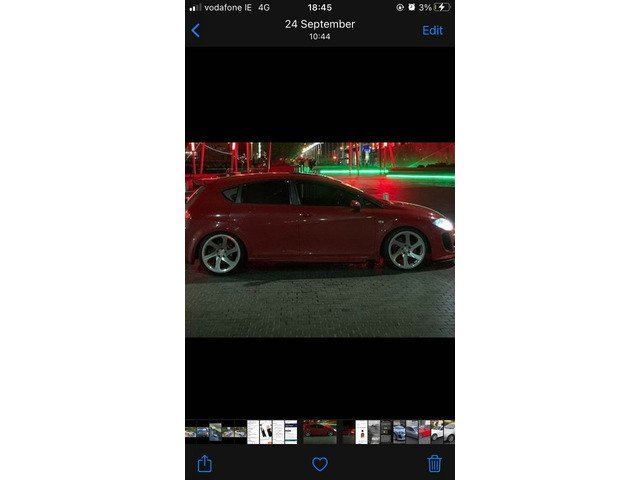Mark the photo as a favourite
The height and width of the screenshot is (480, 640).
[320, 464]
